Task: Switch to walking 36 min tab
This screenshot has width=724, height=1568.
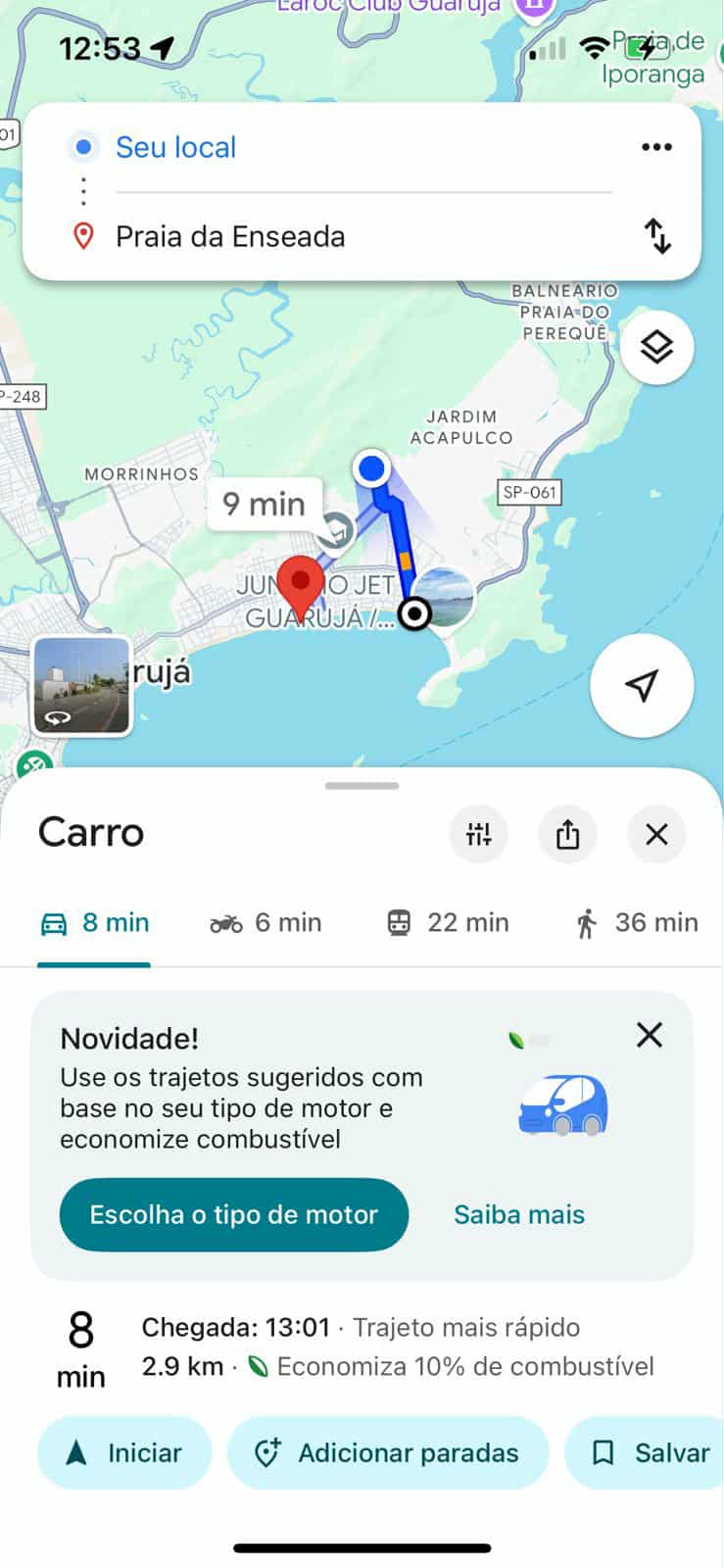Action: [637, 923]
